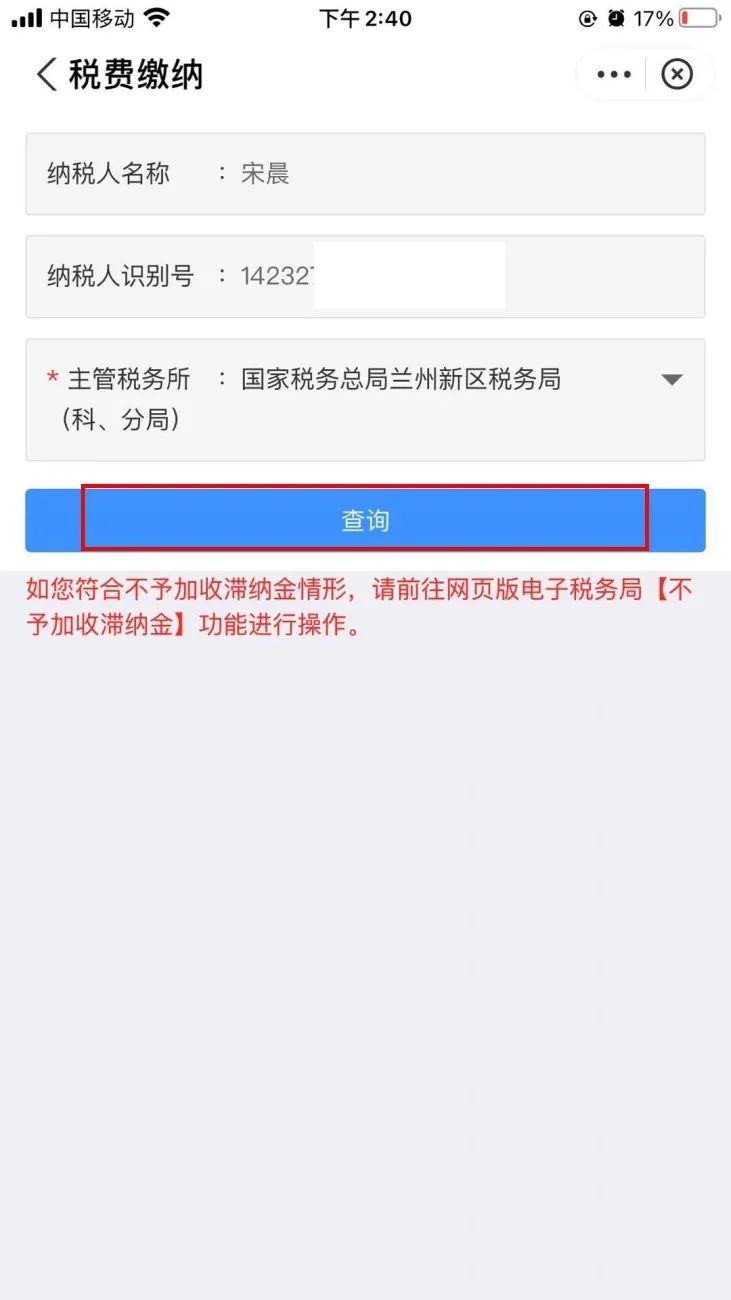The height and width of the screenshot is (1300, 731).
Task: Close the mini-program with the X button
Action: point(677,75)
